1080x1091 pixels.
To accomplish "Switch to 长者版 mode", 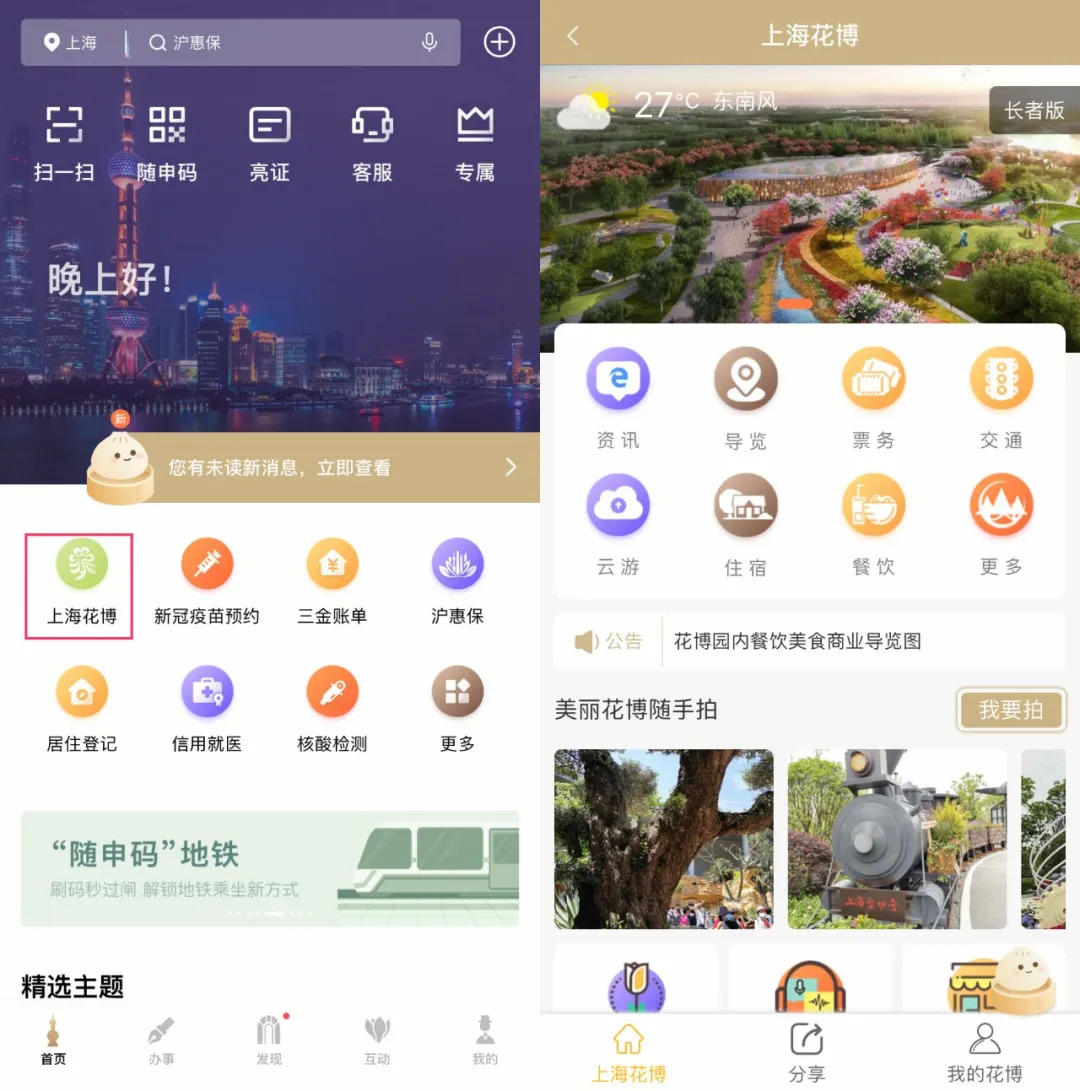I will point(1033,110).
